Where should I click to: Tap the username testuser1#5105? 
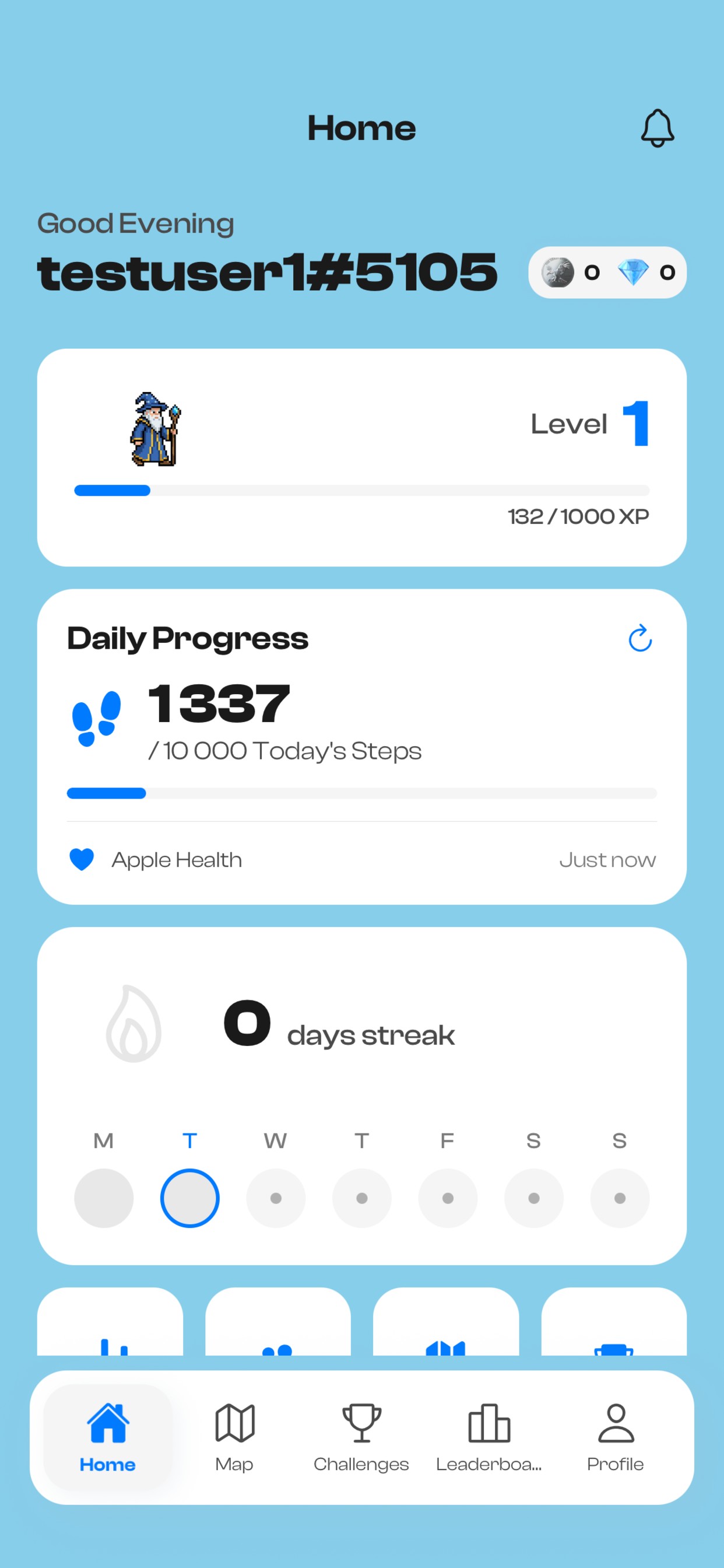pyautogui.click(x=268, y=274)
